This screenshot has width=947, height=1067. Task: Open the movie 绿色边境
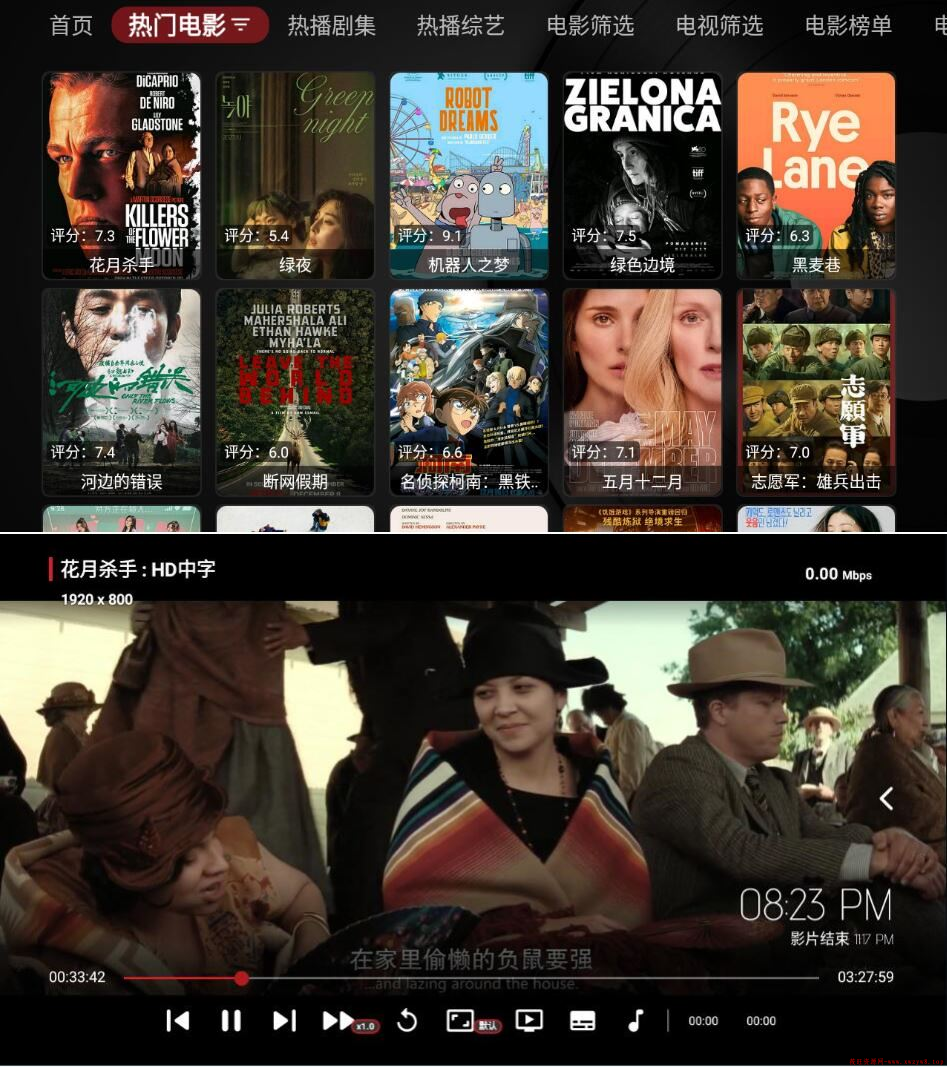(x=642, y=176)
